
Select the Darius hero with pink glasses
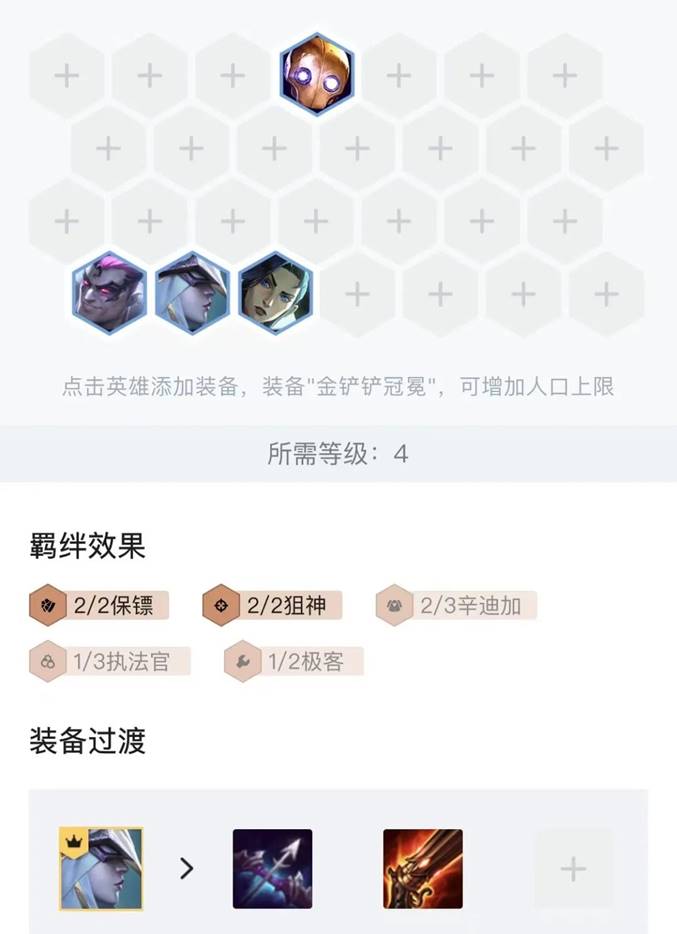tap(109, 293)
